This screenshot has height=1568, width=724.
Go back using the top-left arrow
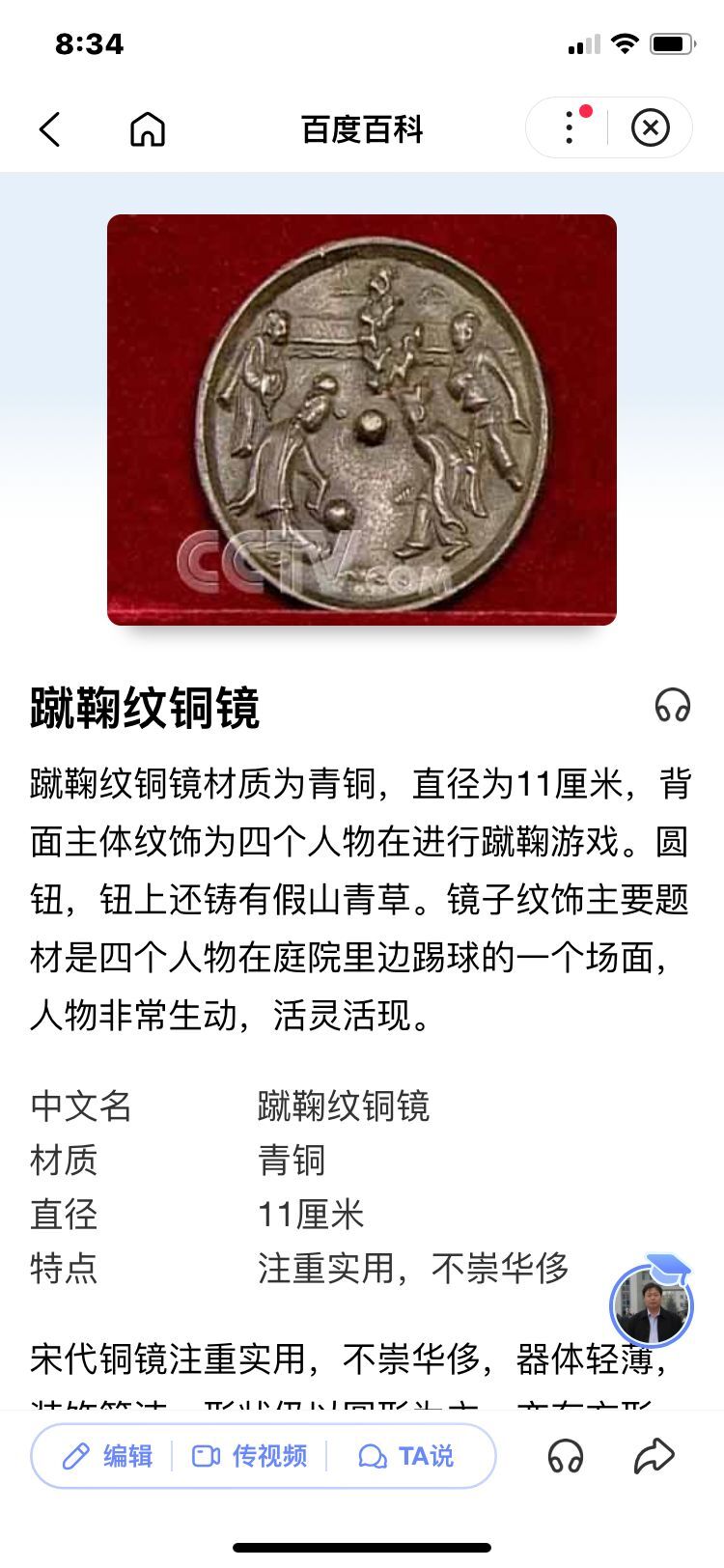(50, 128)
